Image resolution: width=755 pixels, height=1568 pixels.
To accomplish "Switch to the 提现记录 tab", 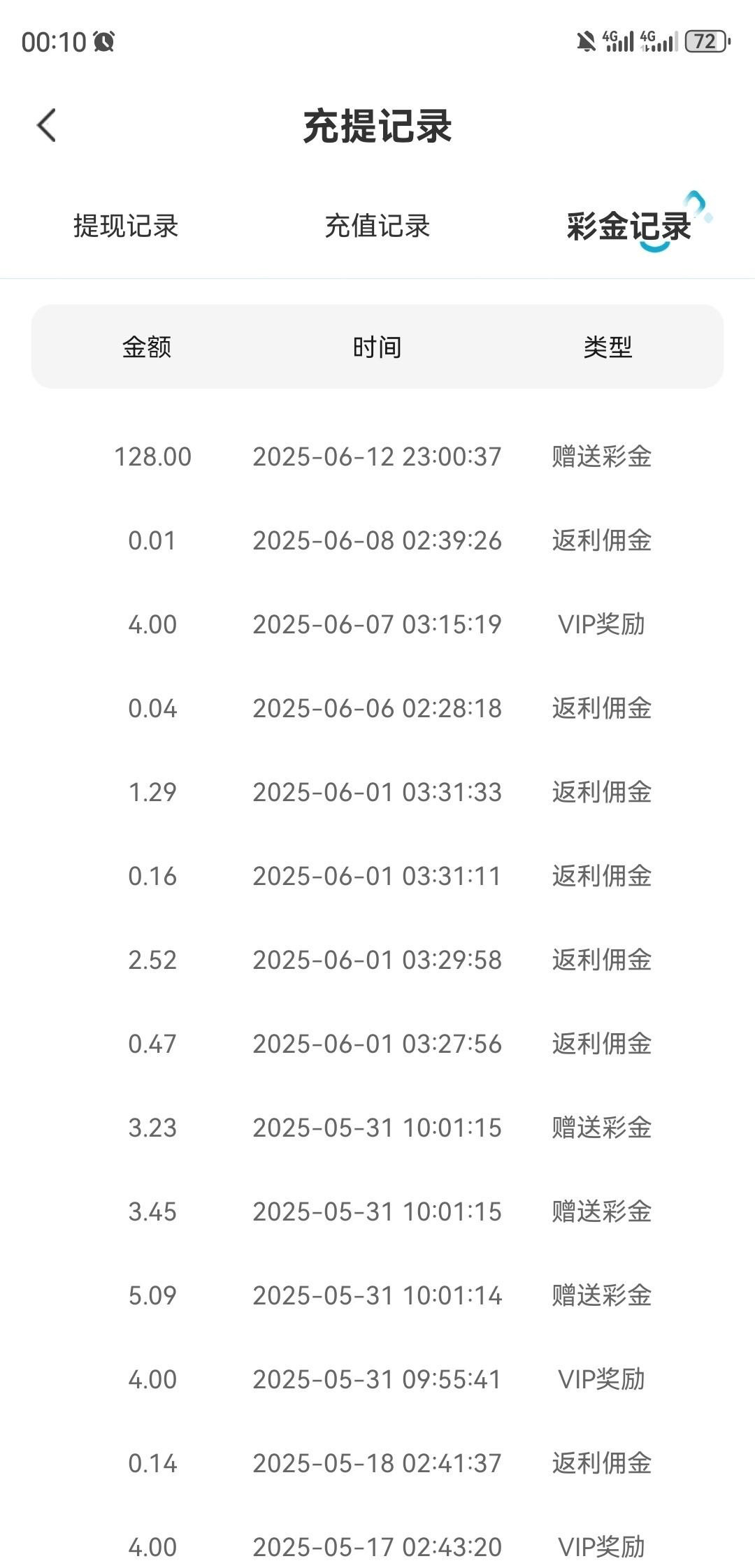I will 126,226.
